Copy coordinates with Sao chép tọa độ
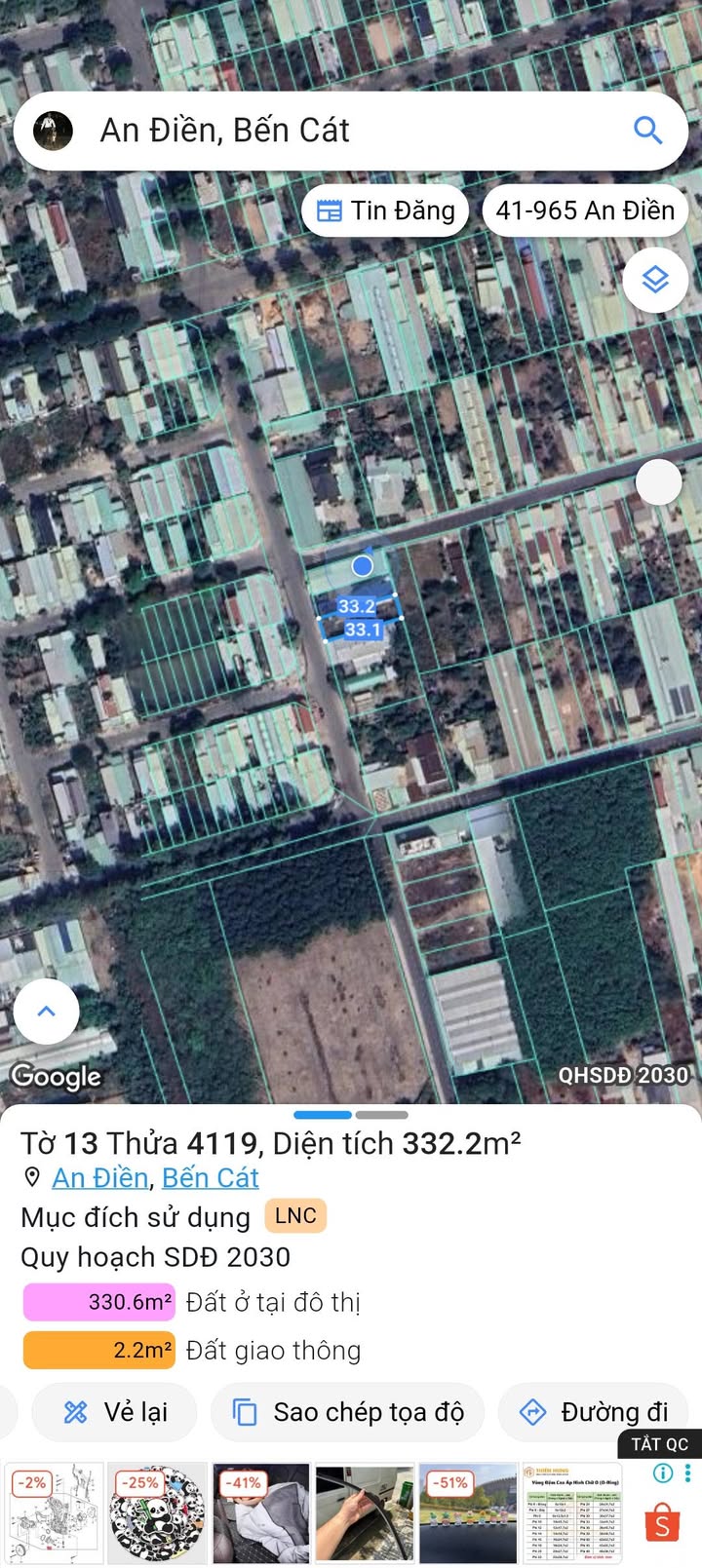 pyautogui.click(x=348, y=1412)
